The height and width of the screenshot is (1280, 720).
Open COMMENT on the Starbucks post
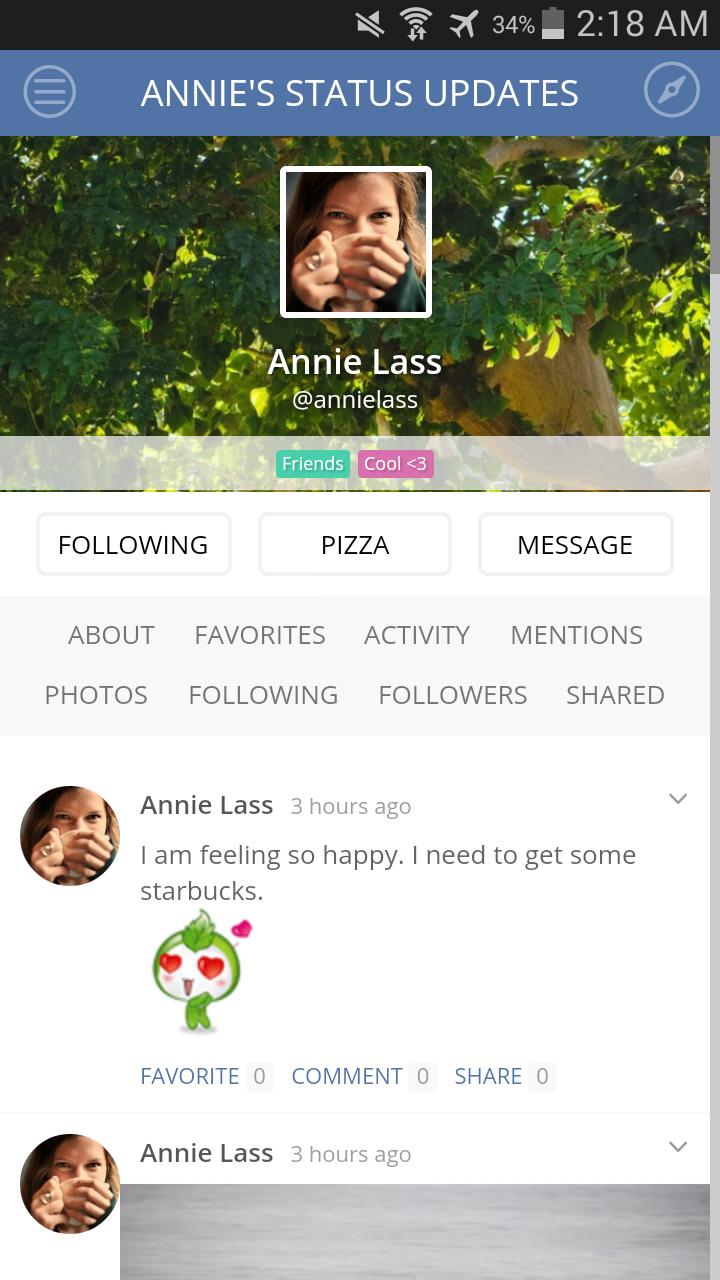tap(346, 1076)
